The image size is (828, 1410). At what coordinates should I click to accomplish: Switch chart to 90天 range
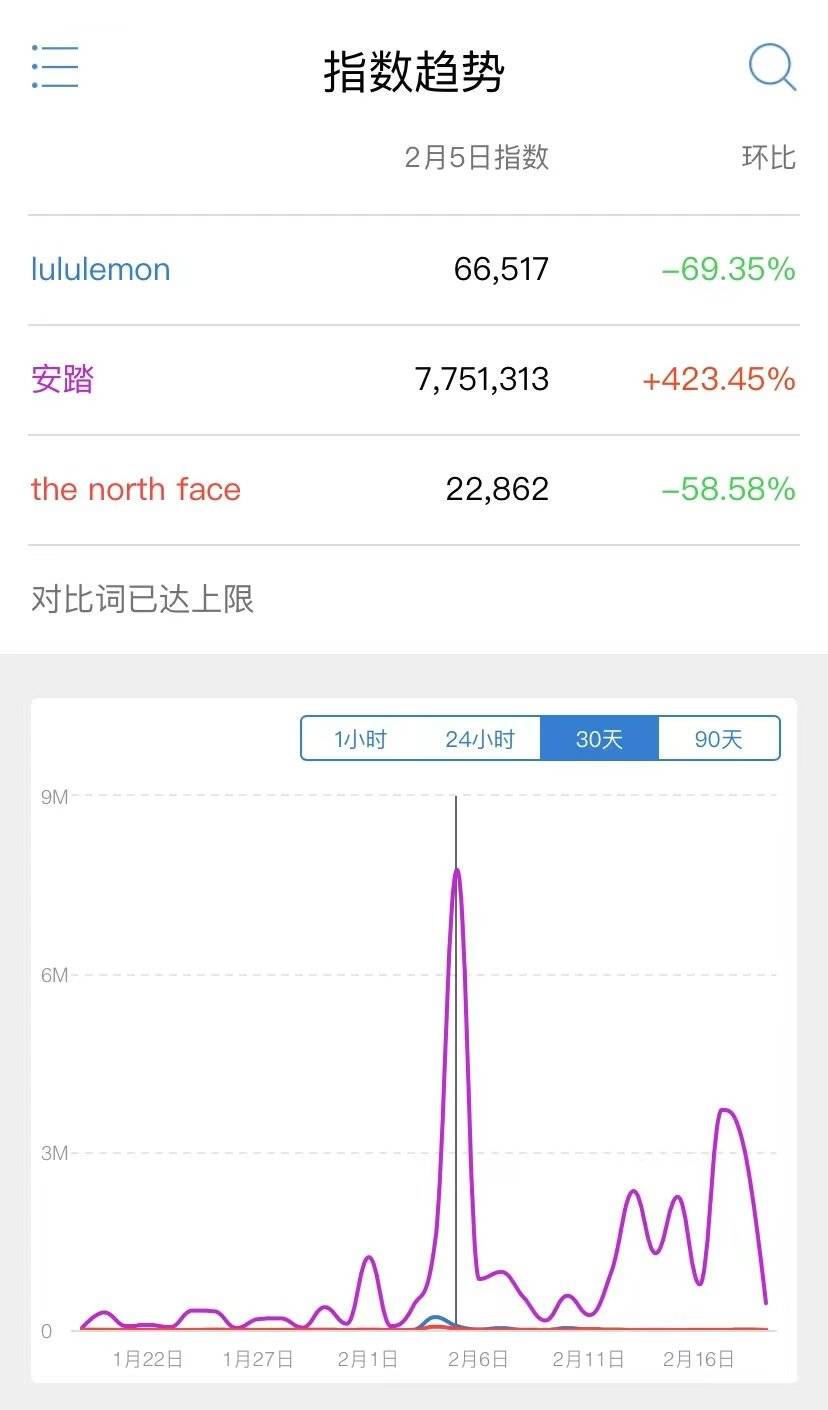click(x=718, y=739)
